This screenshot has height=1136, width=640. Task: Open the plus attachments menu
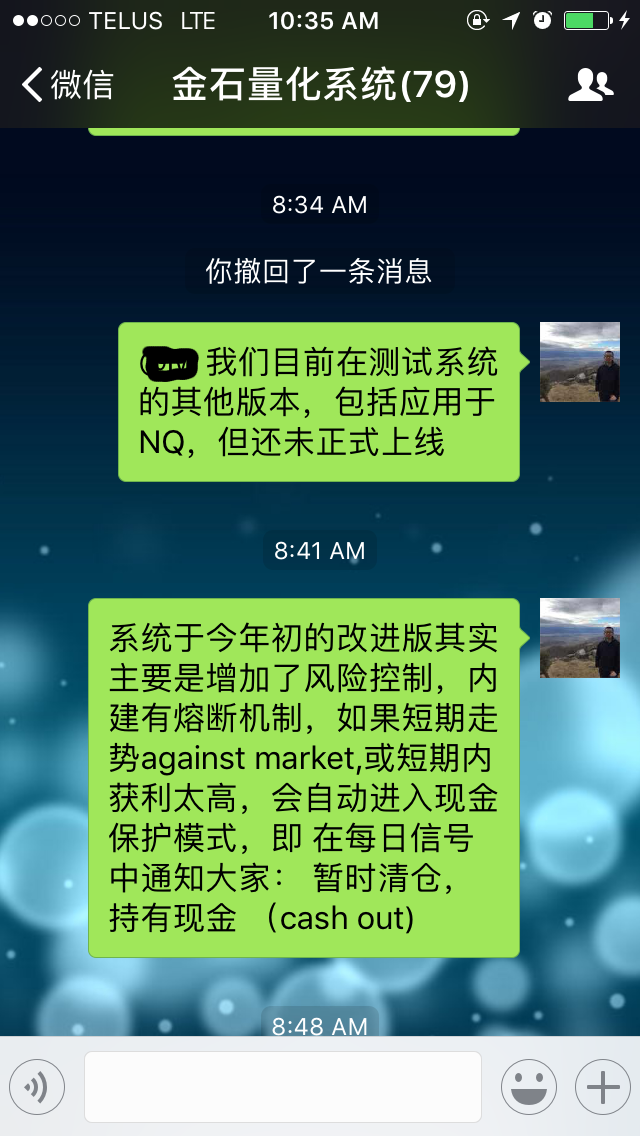pos(603,1087)
